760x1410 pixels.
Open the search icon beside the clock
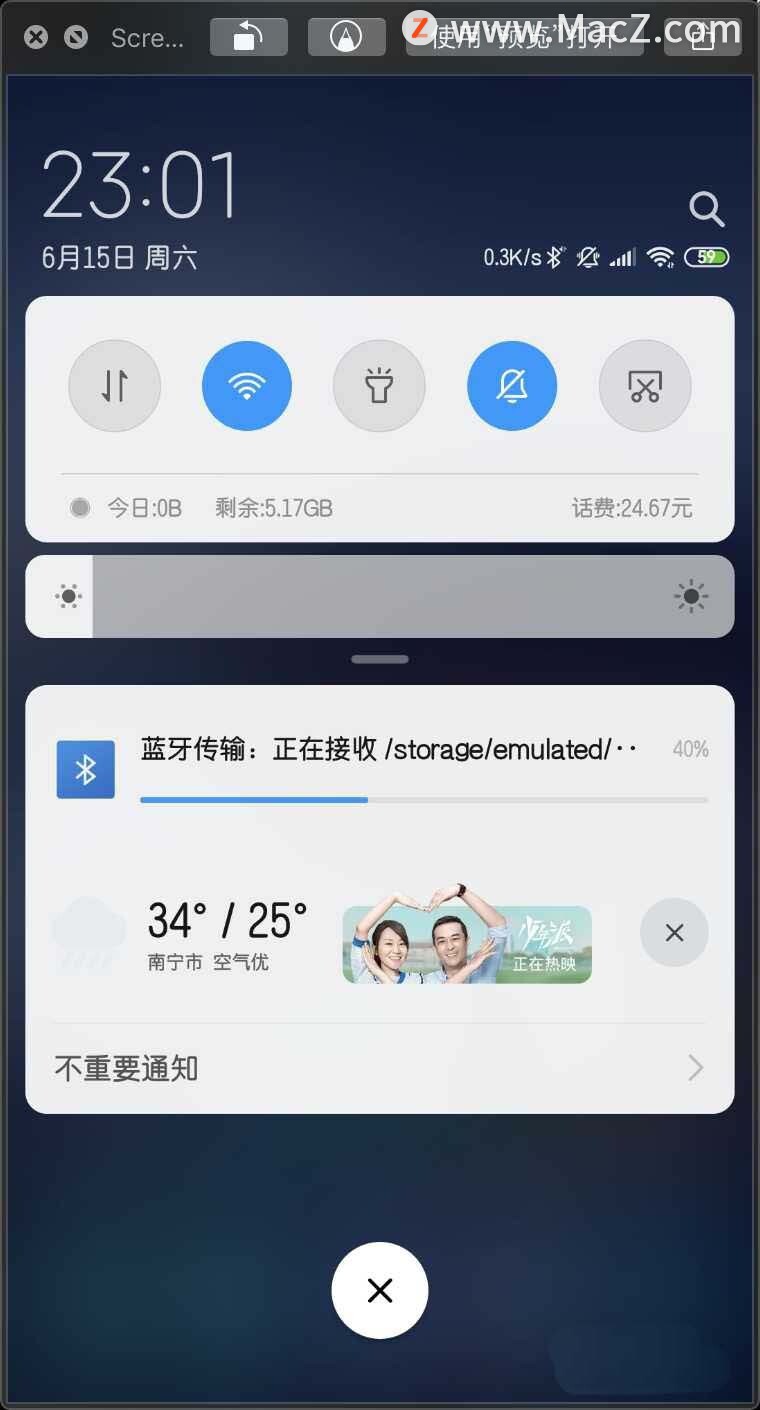tap(706, 209)
